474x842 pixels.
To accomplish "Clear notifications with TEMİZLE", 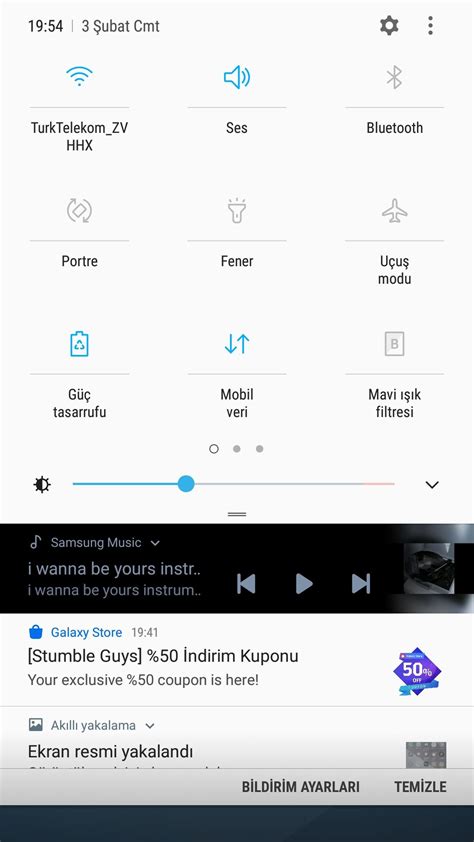I will pyautogui.click(x=420, y=787).
